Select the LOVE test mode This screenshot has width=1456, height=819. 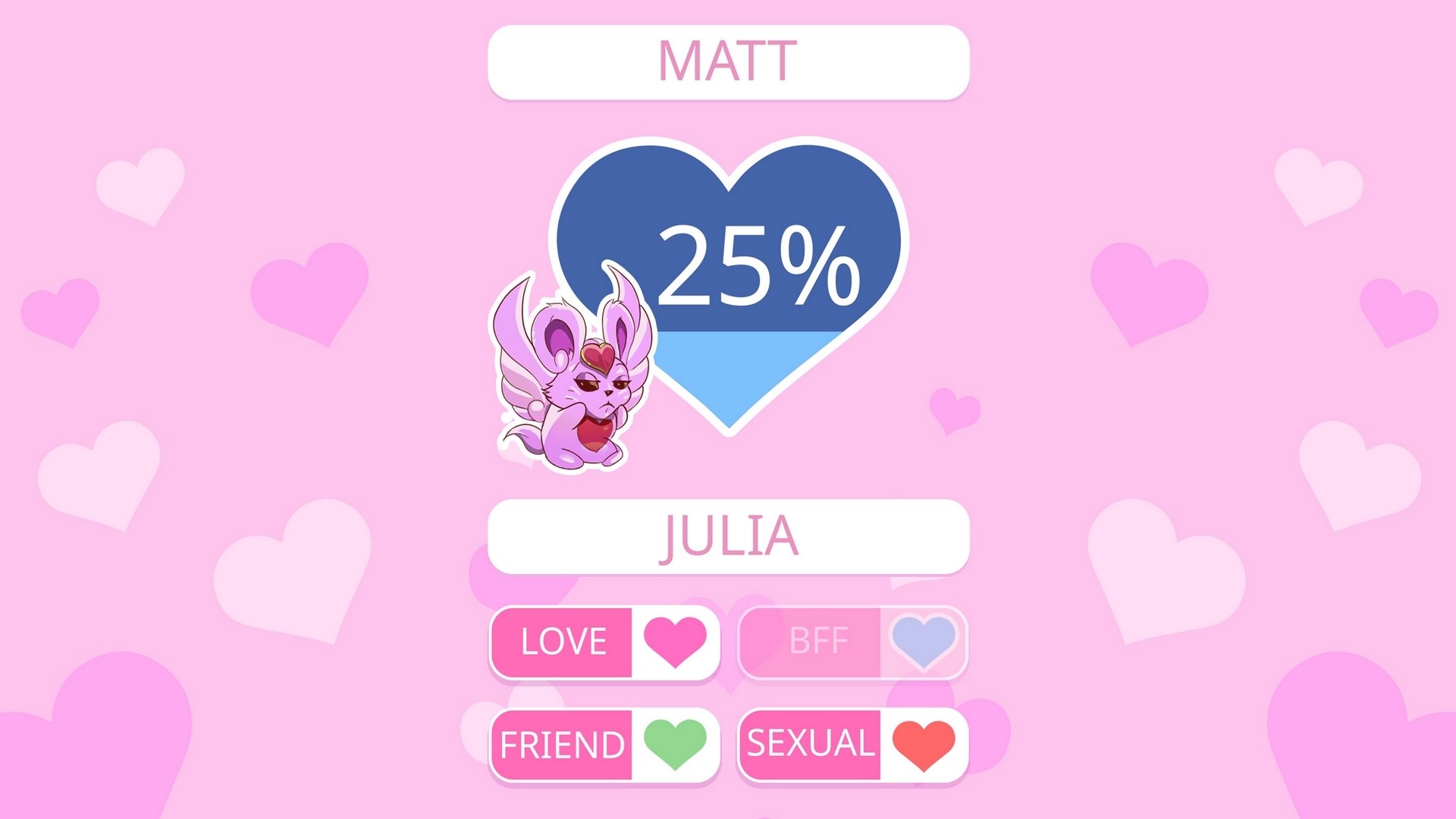point(604,642)
